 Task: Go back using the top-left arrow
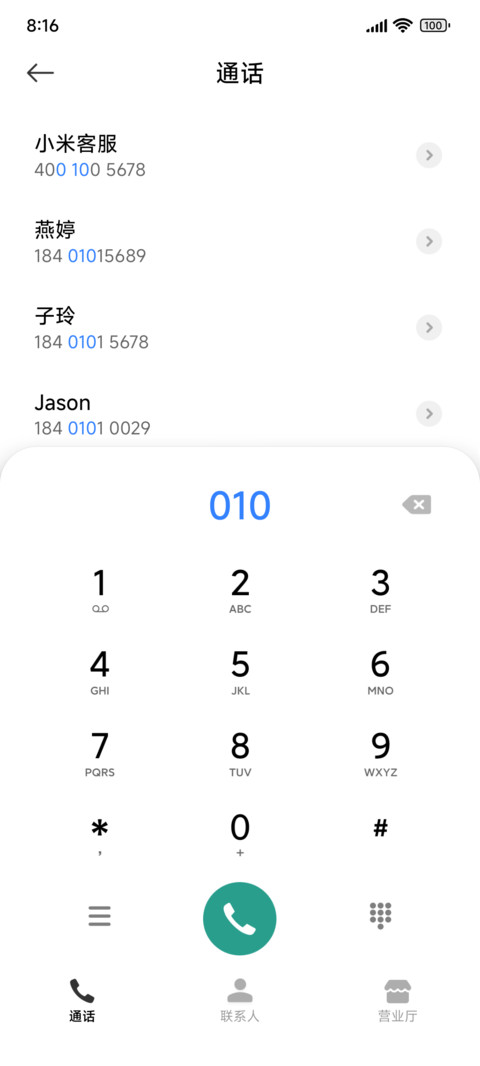(40, 73)
